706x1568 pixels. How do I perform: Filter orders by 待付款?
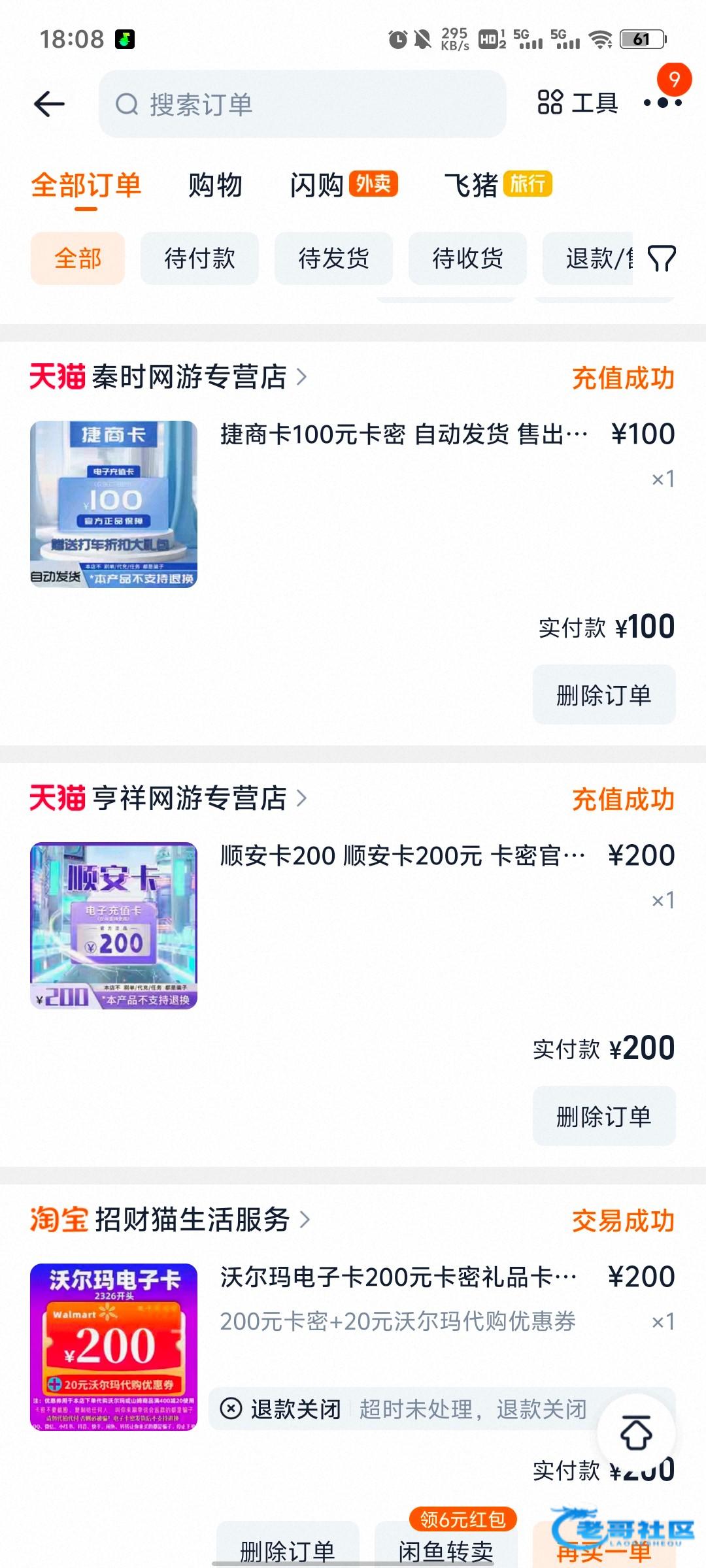[199, 258]
